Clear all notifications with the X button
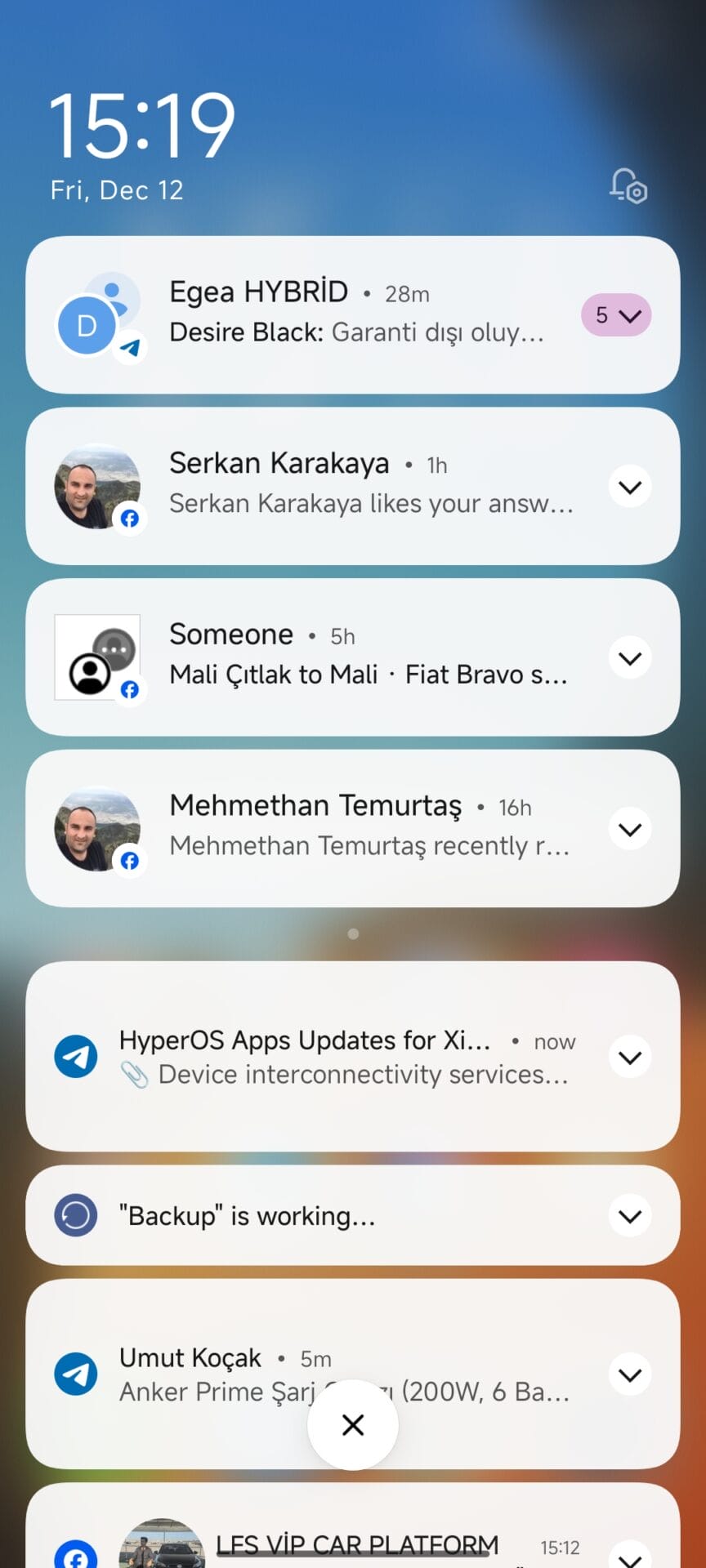 click(x=353, y=1425)
